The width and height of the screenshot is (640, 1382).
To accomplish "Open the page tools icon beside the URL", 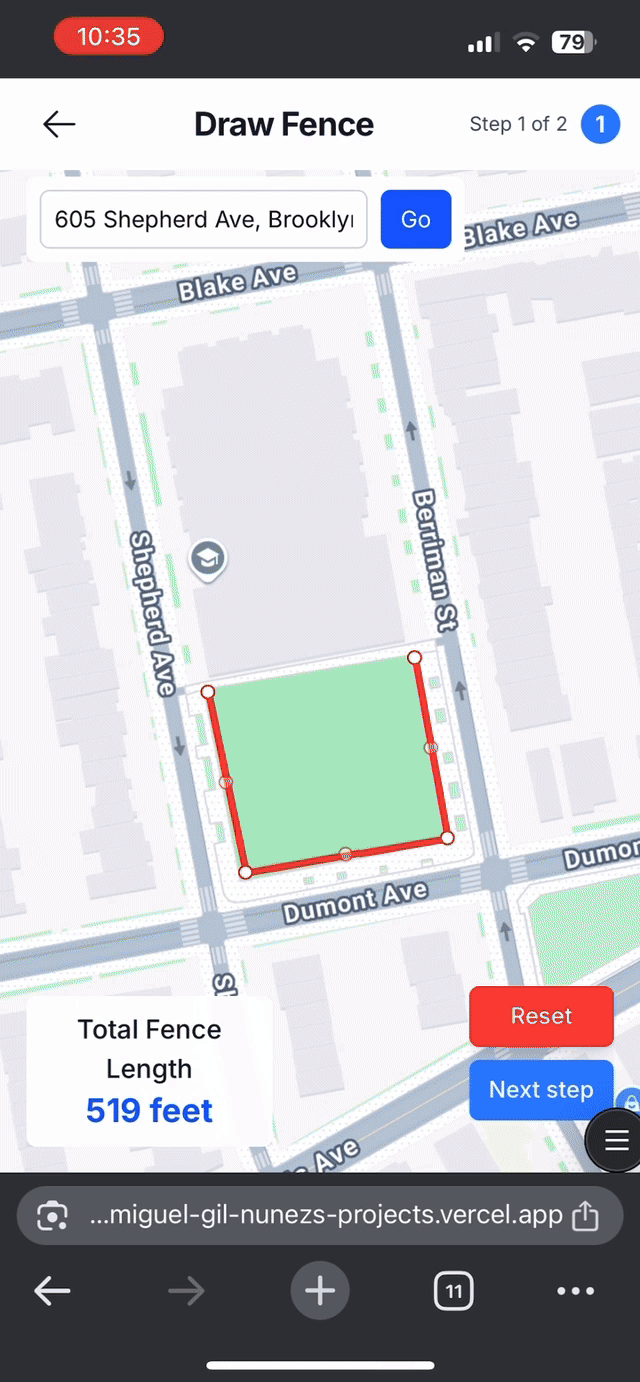I will pyautogui.click(x=52, y=1215).
